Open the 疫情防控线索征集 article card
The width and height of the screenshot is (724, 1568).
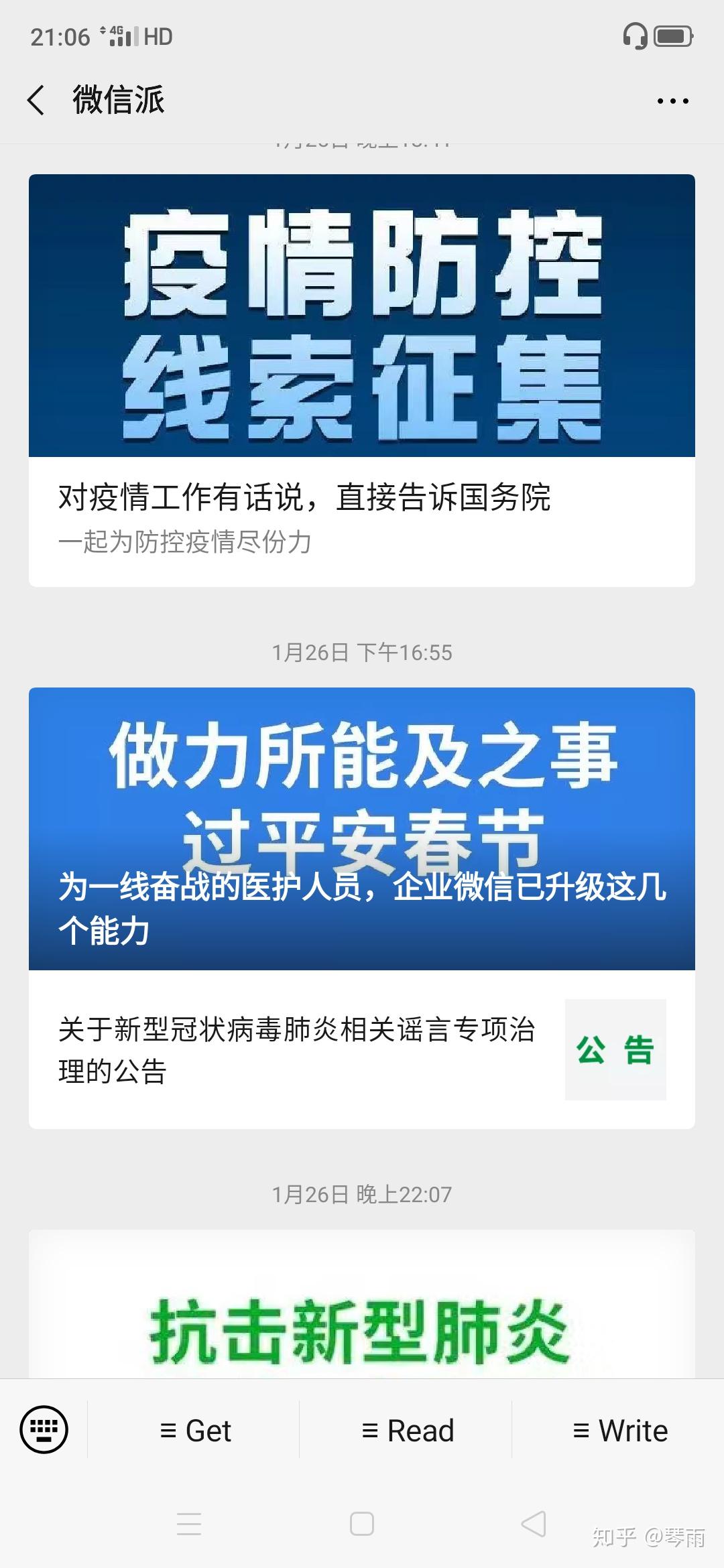[x=361, y=380]
